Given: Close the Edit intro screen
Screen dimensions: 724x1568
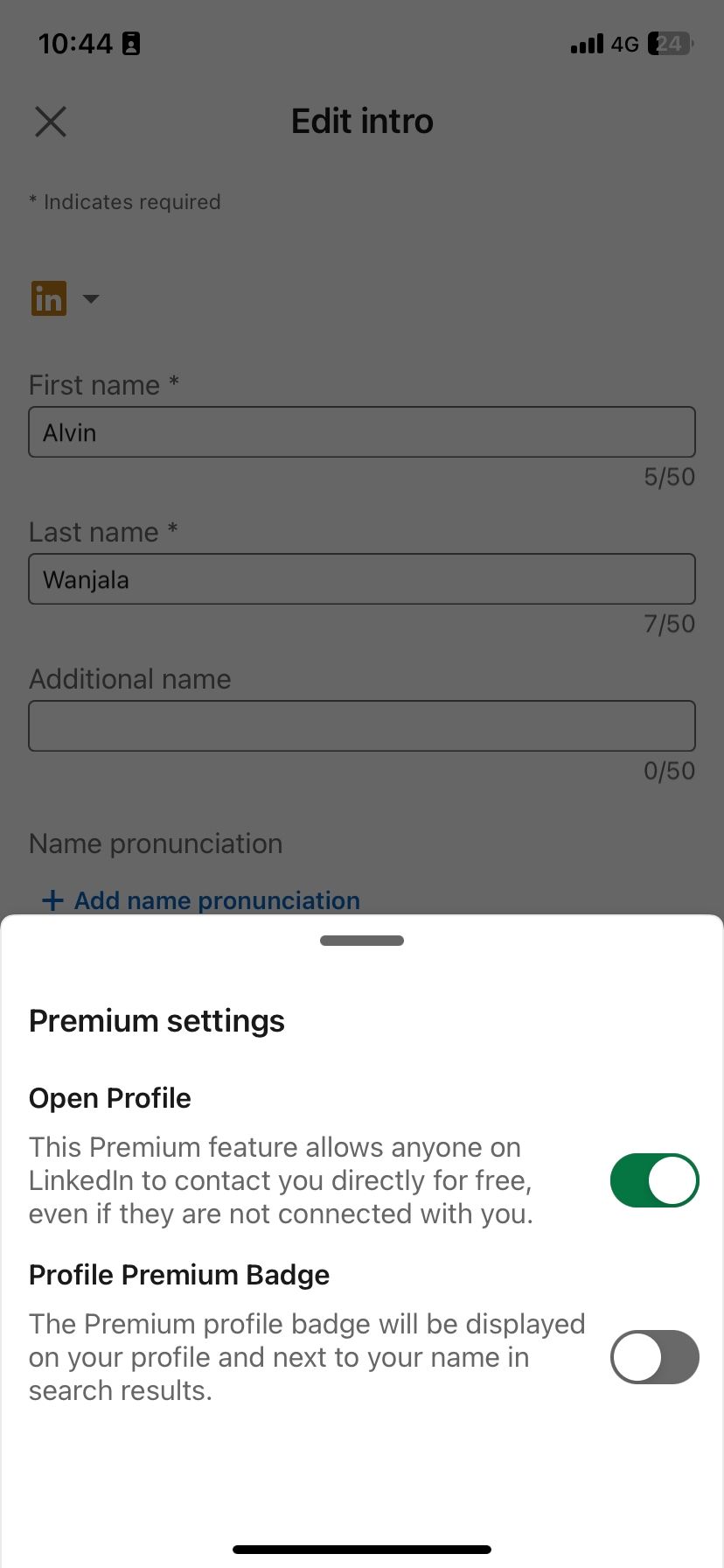Looking at the screenshot, I should [x=51, y=122].
